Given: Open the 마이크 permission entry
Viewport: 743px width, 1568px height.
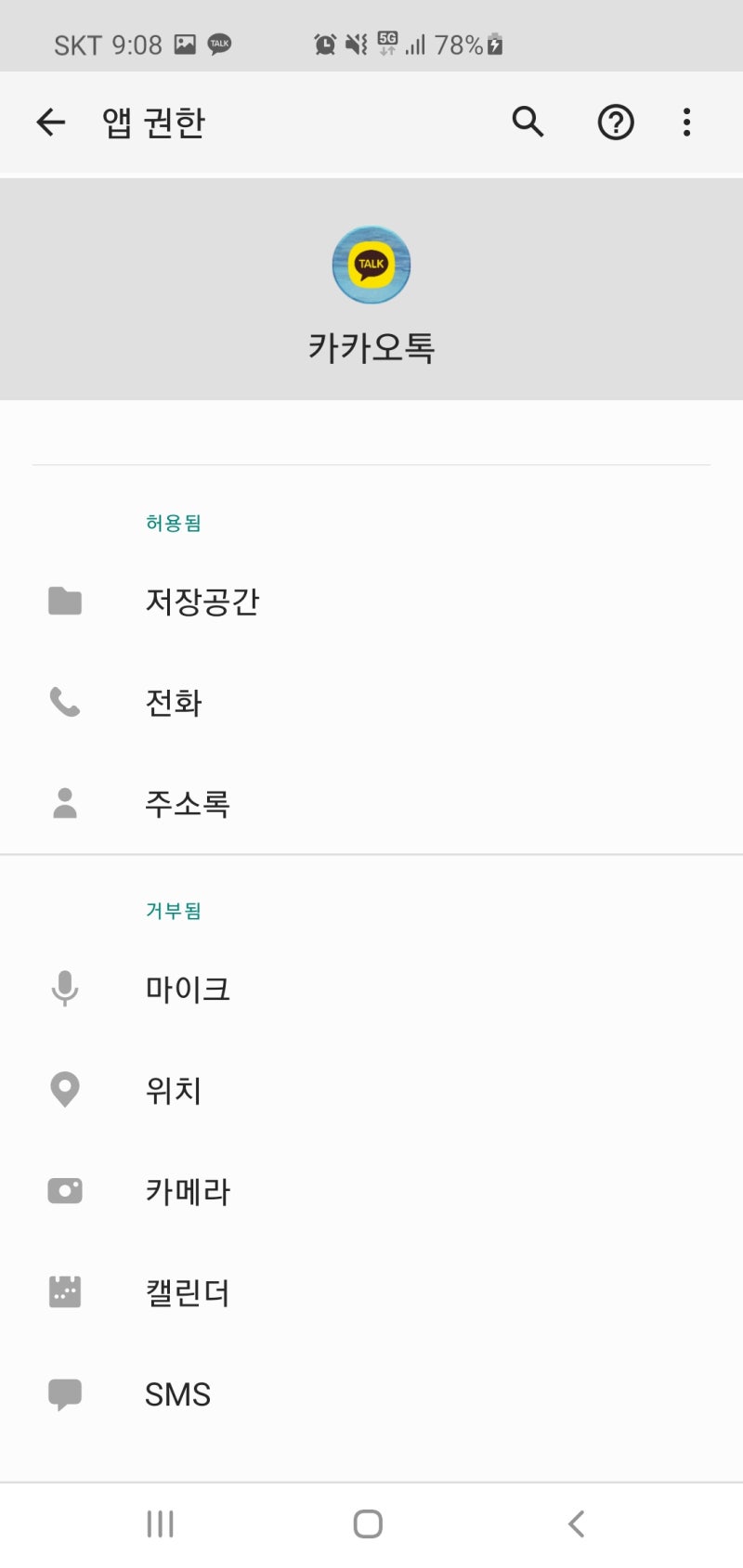Looking at the screenshot, I should 188,988.
